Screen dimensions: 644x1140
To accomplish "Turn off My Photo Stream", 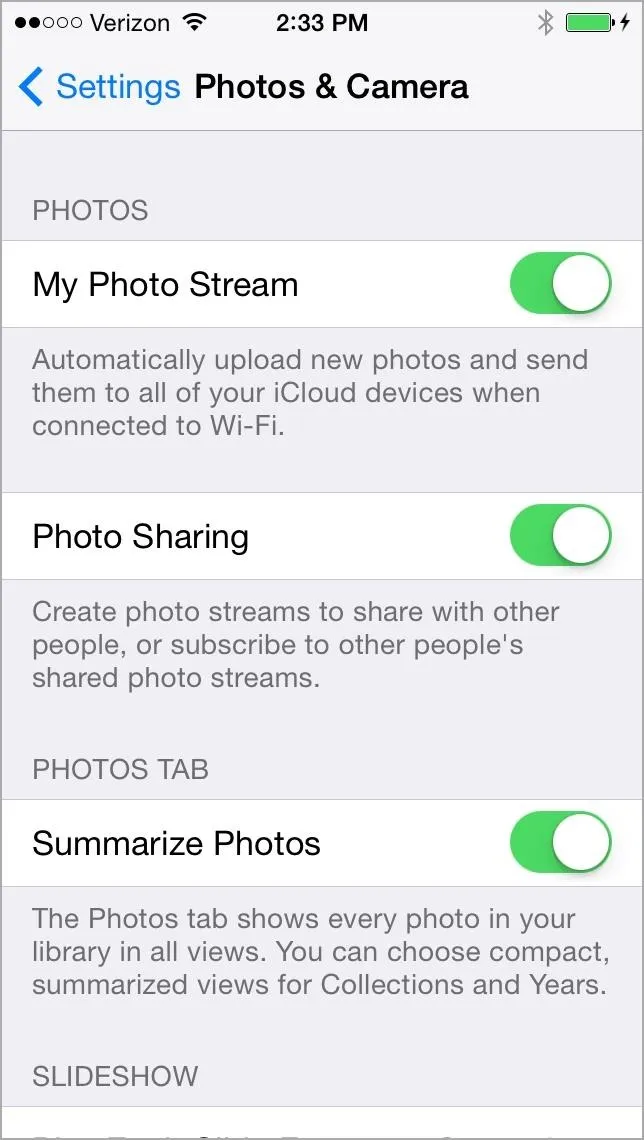I will (560, 283).
